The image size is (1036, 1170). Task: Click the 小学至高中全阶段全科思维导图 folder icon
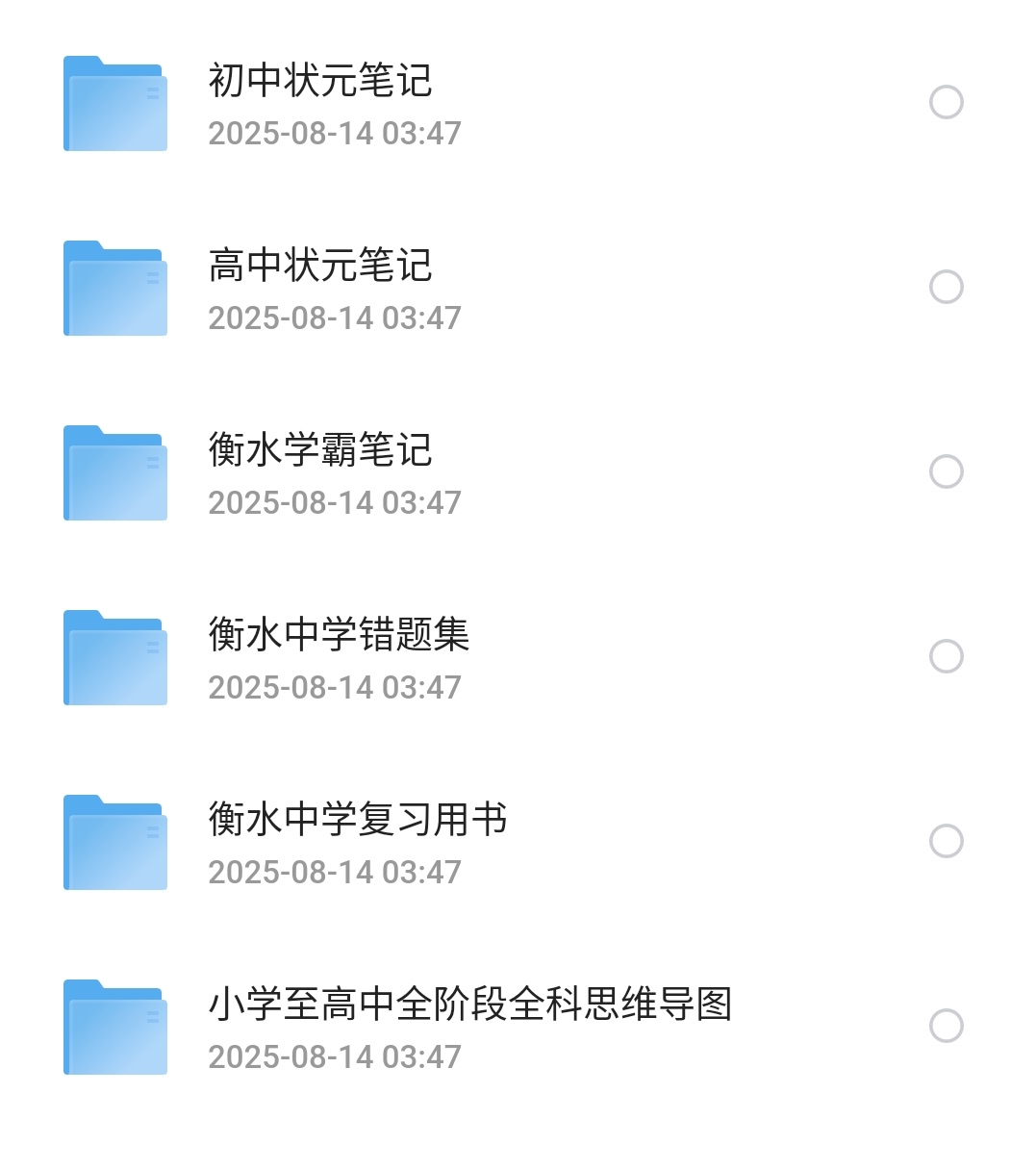[x=114, y=1026]
